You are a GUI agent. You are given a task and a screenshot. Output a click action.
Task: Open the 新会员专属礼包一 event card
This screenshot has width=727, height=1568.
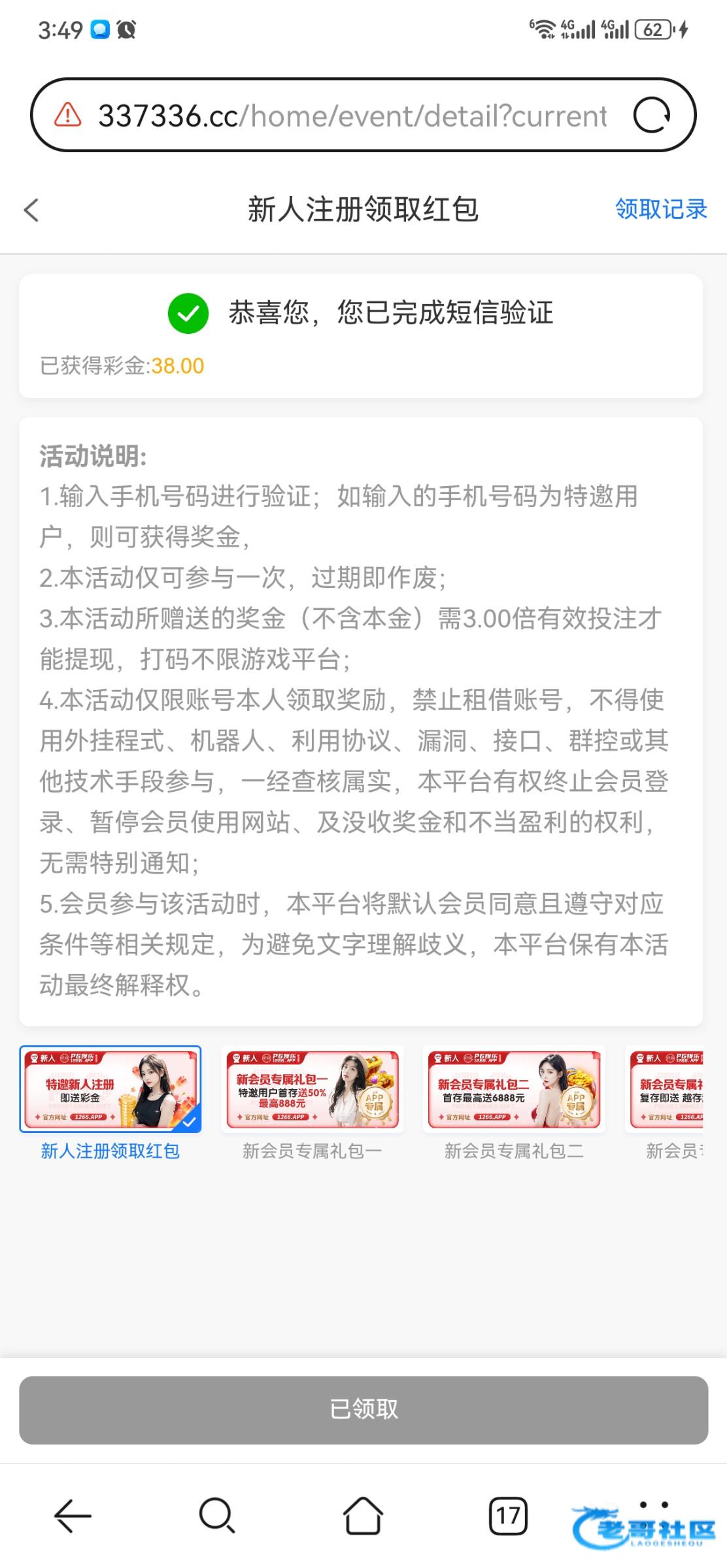(x=313, y=1090)
